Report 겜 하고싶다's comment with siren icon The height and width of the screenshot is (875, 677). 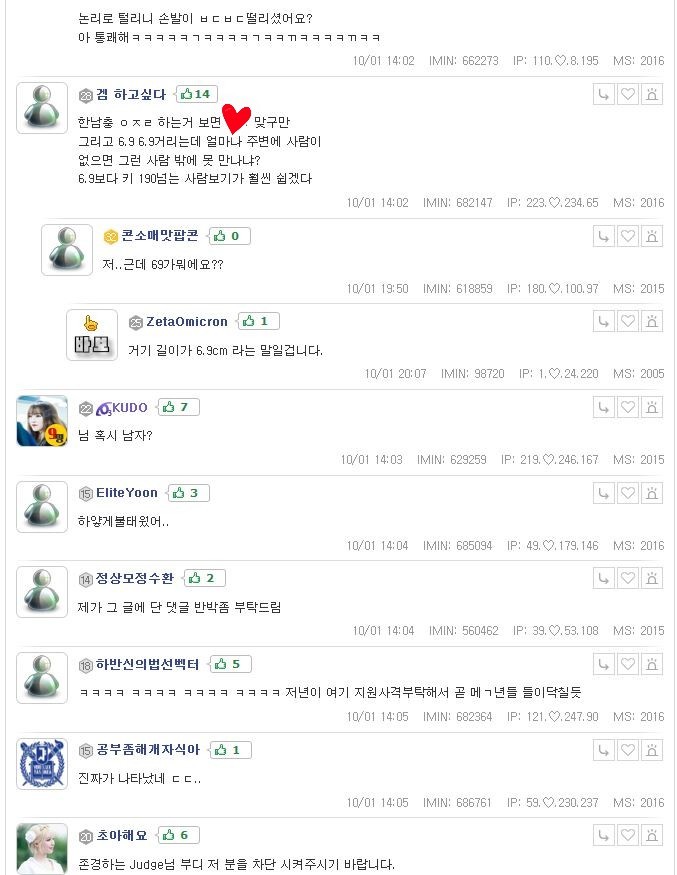652,95
